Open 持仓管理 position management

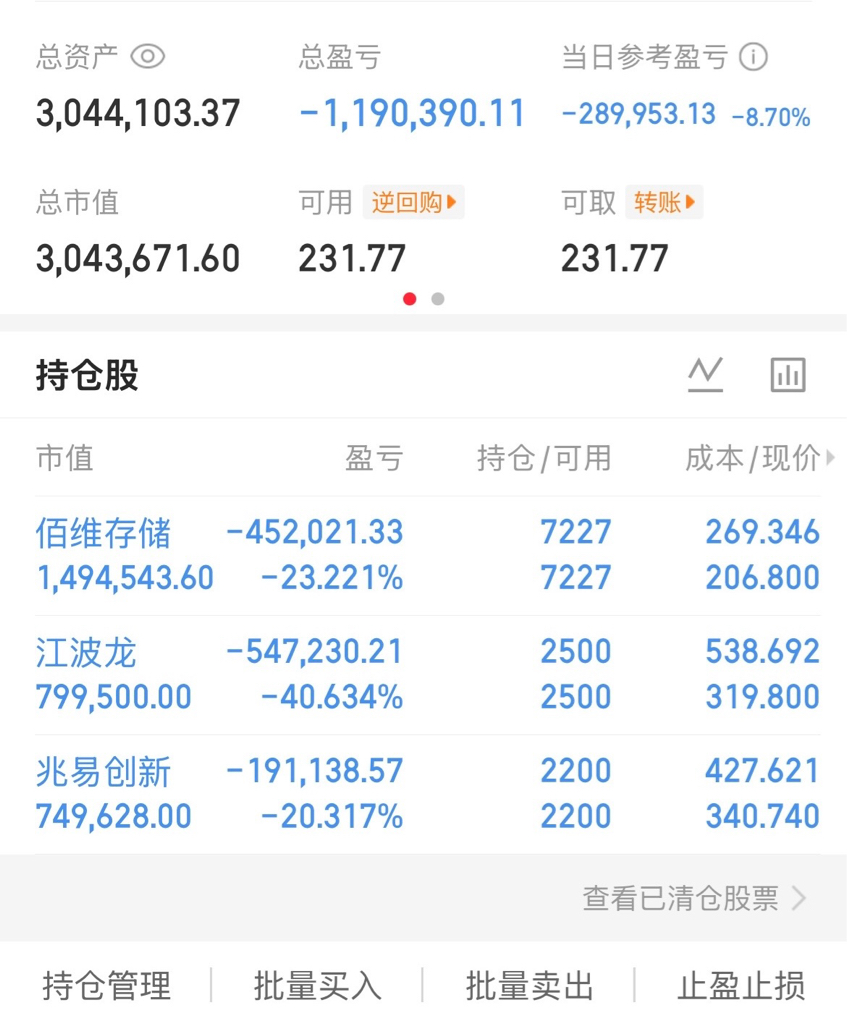coord(107,985)
